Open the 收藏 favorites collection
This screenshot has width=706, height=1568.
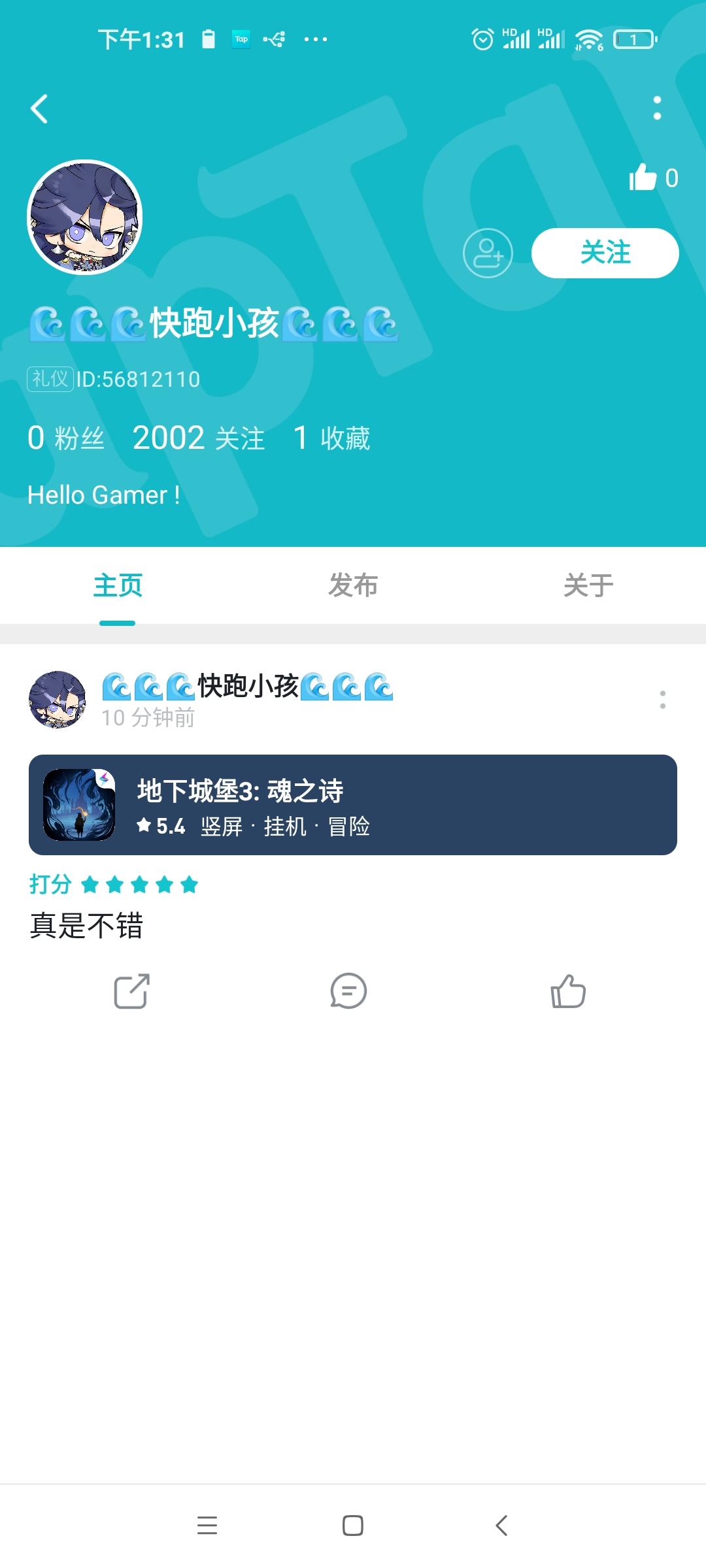(x=332, y=438)
